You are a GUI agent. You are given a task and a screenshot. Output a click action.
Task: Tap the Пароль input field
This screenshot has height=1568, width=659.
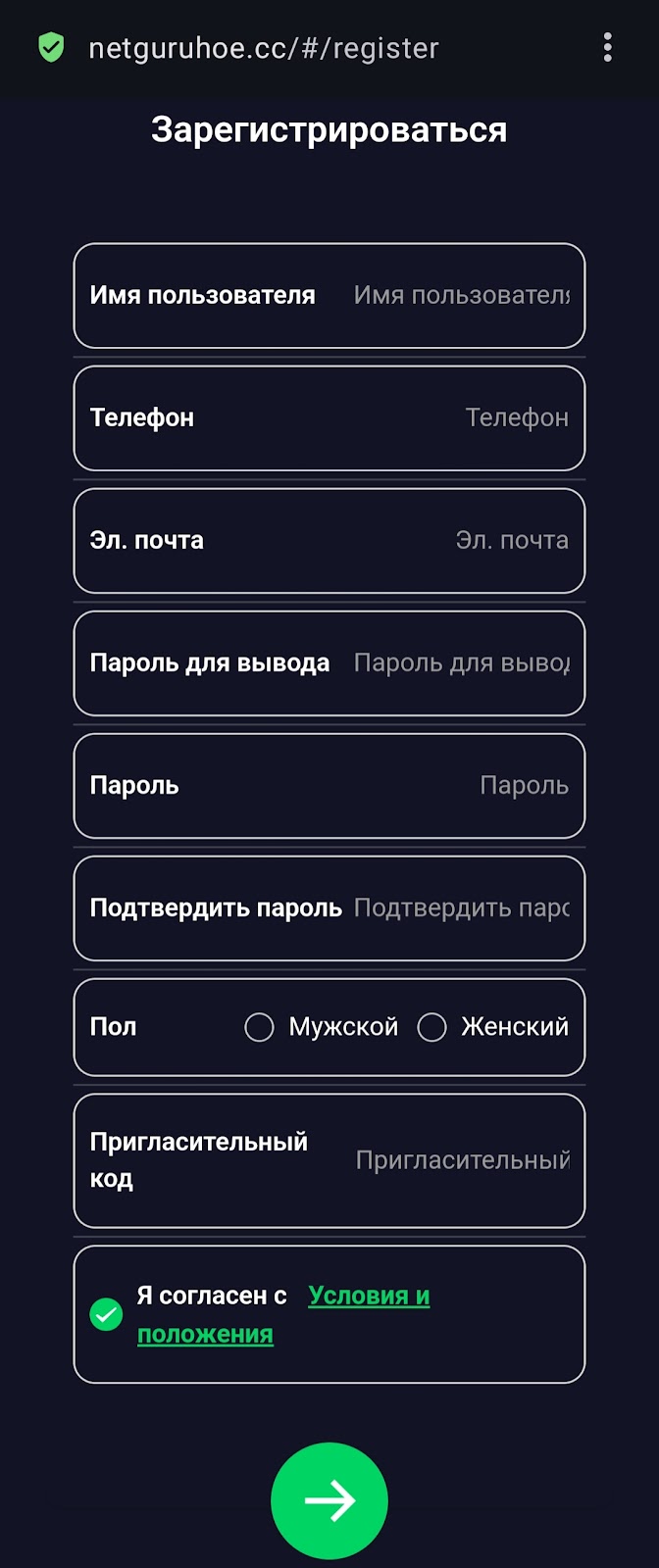[461, 785]
